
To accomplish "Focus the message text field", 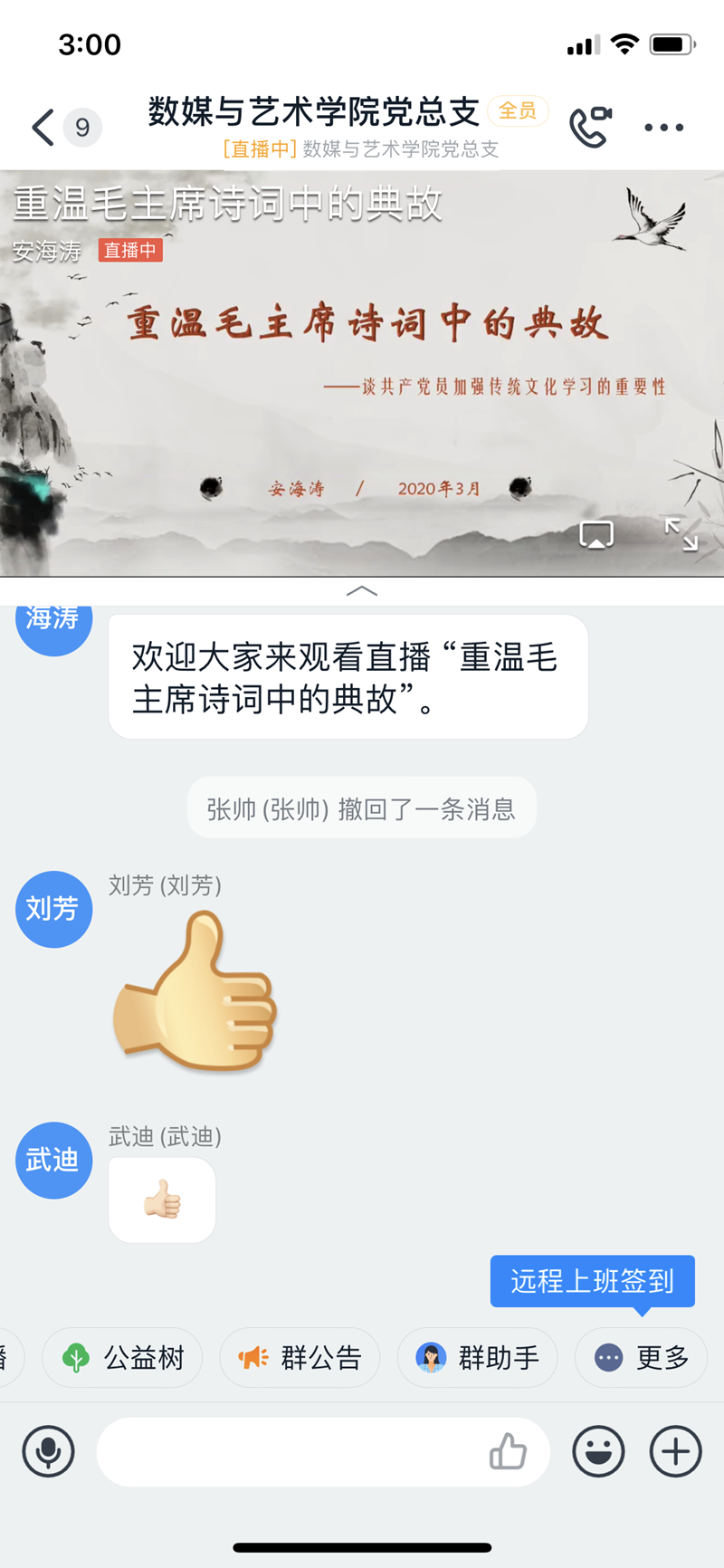I will [x=290, y=1452].
